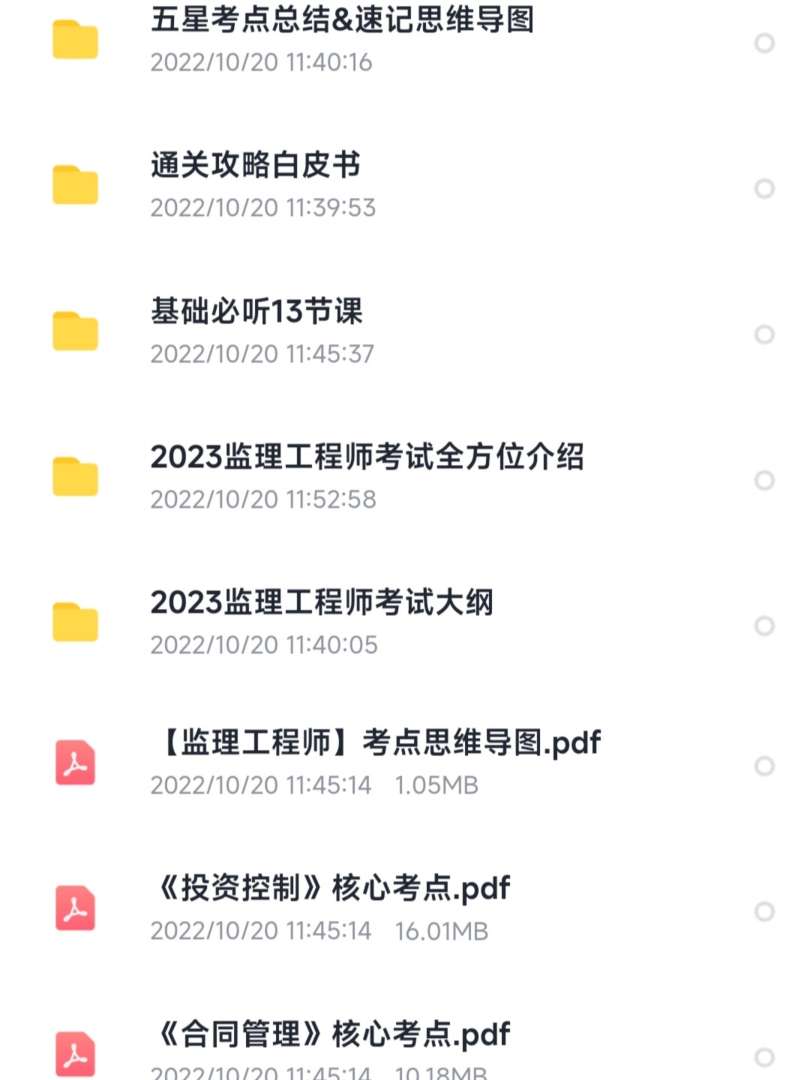Click the PDF icon of 《投资控制》核心考点
The height and width of the screenshot is (1080, 810).
[x=75, y=908]
